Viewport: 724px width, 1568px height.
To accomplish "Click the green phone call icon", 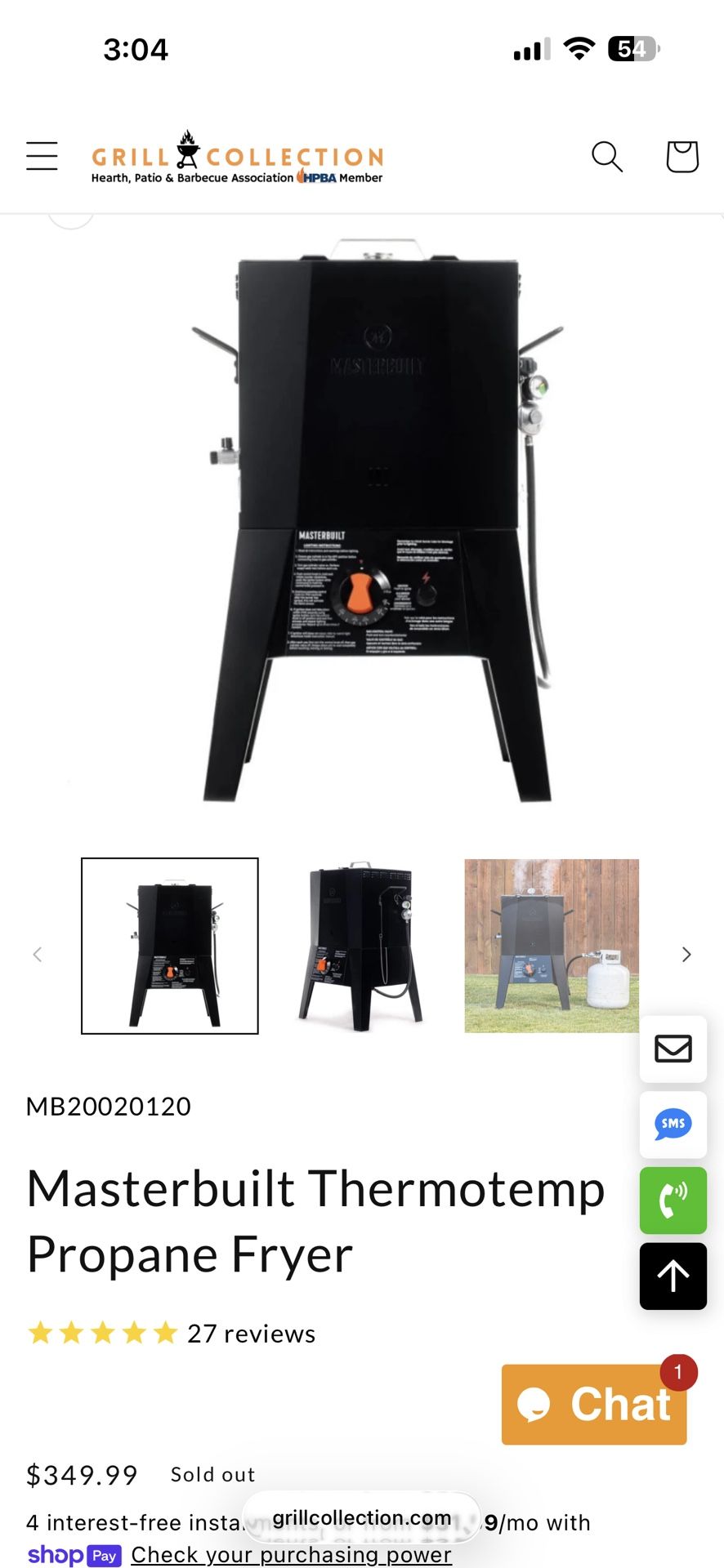I will point(673,1200).
